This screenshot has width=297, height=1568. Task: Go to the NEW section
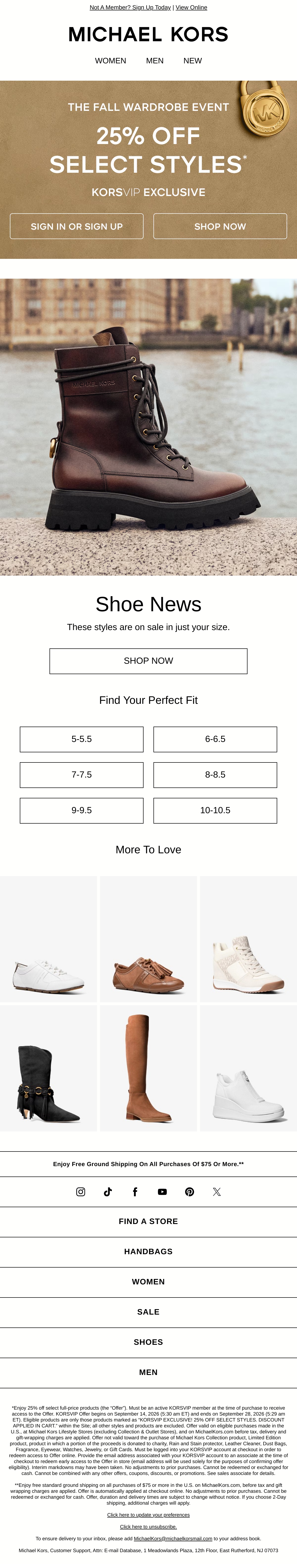pos(192,61)
